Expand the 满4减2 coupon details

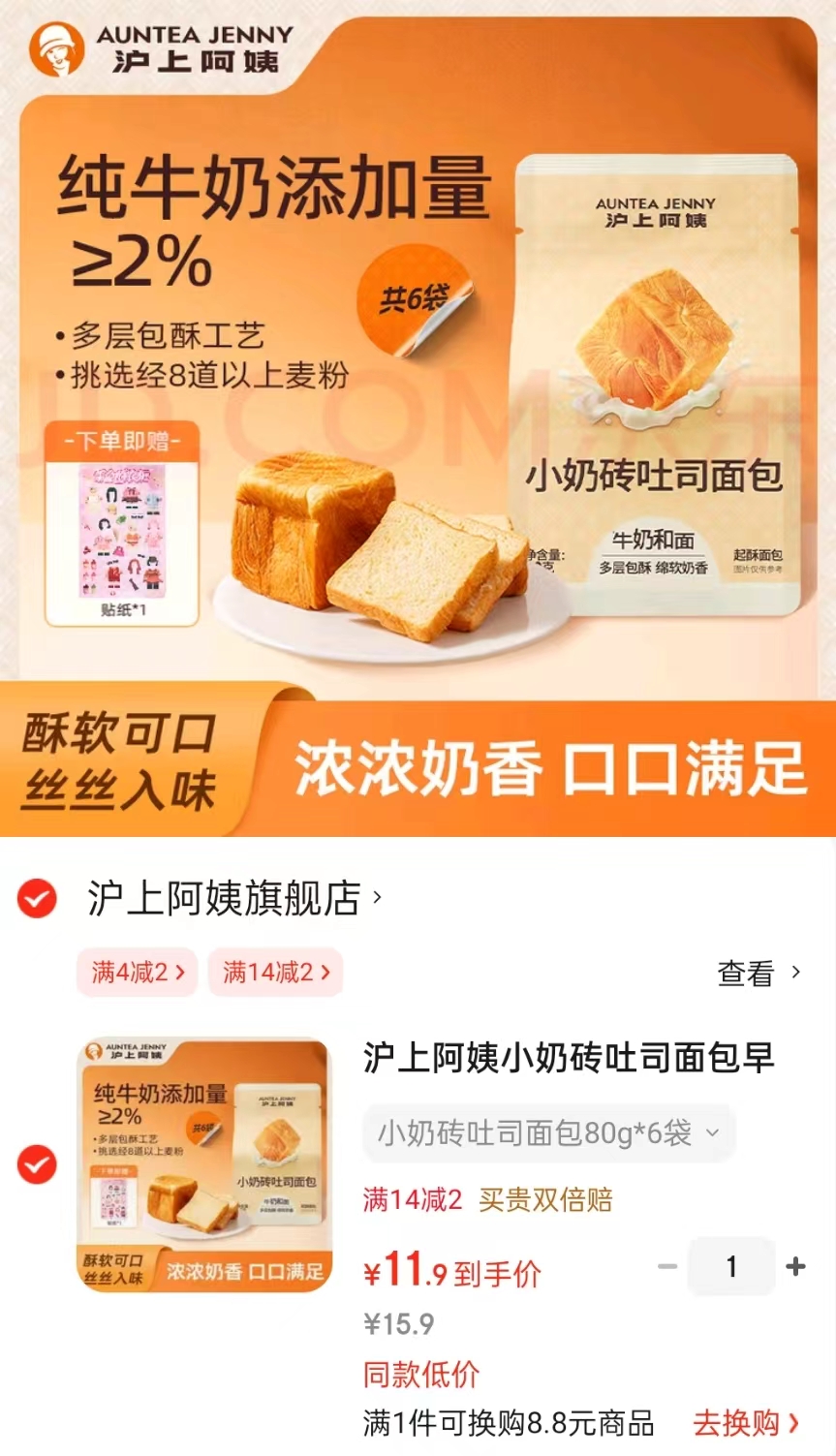coord(137,972)
